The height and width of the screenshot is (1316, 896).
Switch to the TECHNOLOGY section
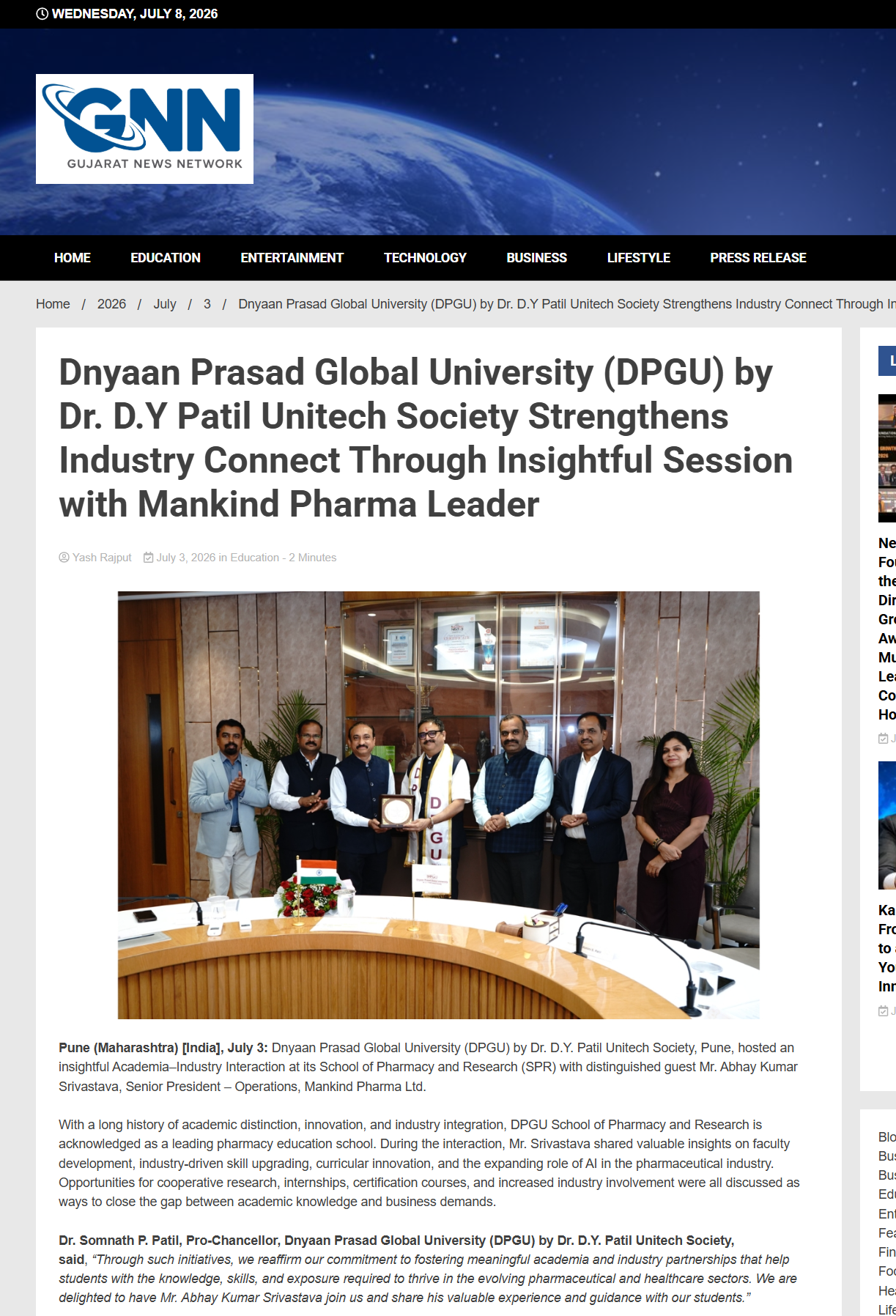pos(425,258)
